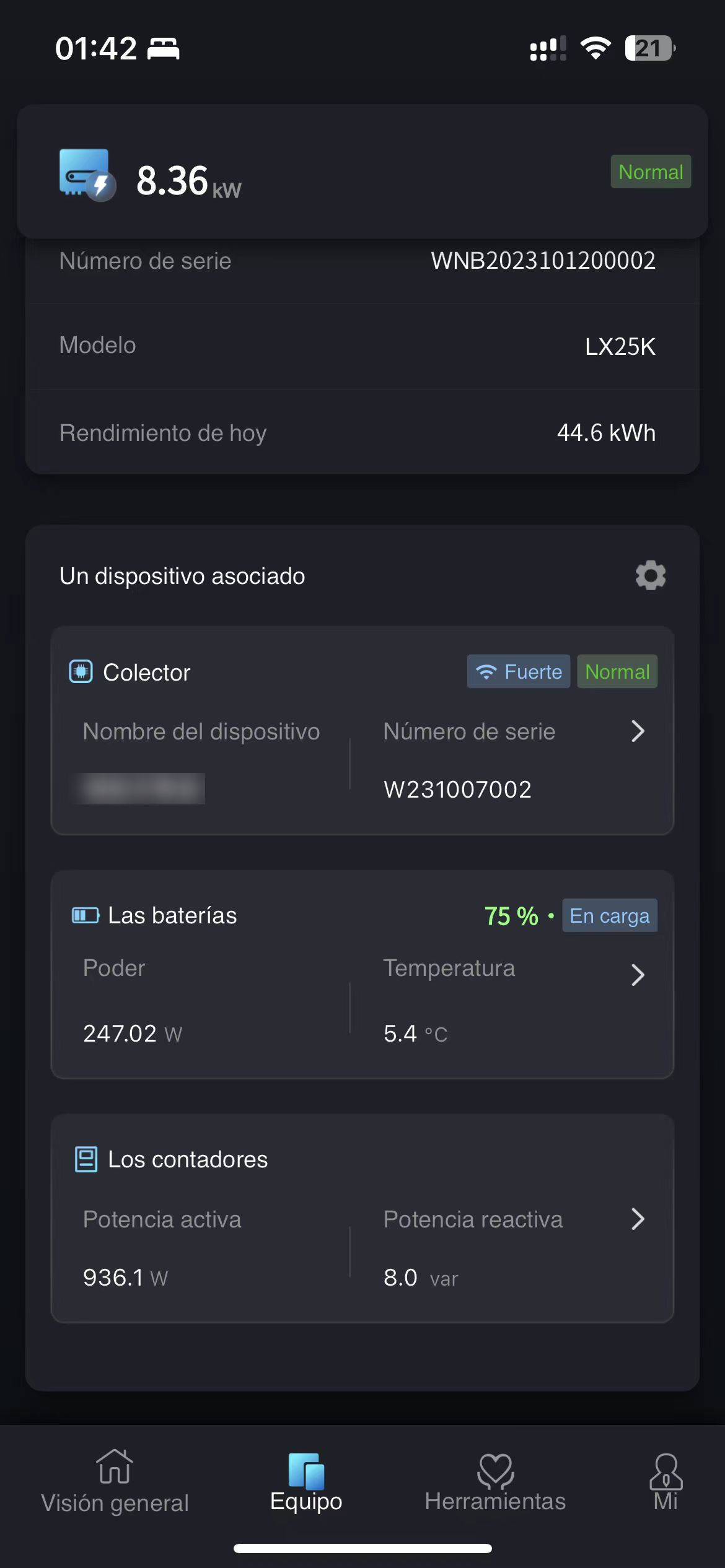Open the Mi profile tab

666,1482
